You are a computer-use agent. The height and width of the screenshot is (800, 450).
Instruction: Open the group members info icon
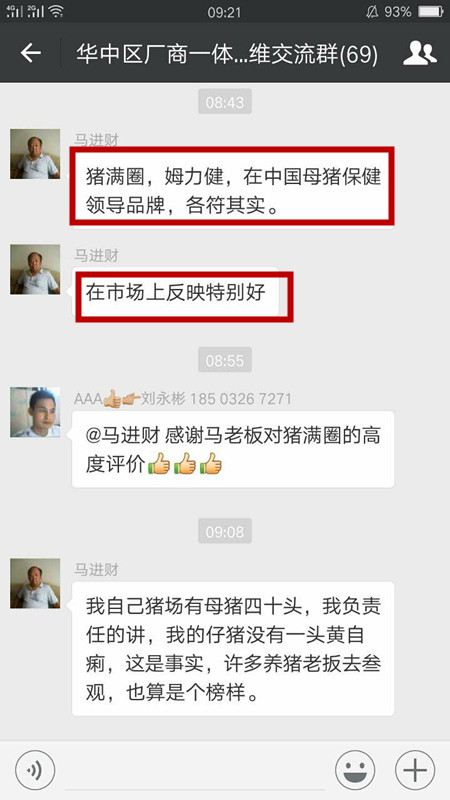[420, 53]
